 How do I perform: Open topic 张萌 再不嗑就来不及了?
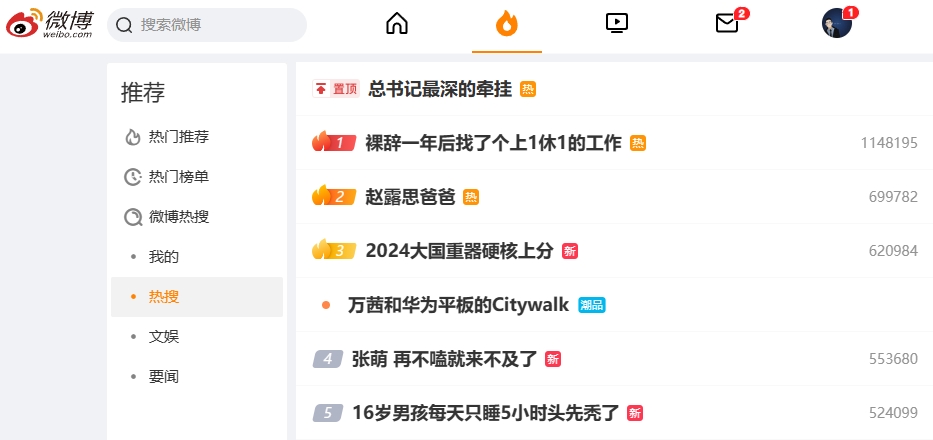[444, 359]
